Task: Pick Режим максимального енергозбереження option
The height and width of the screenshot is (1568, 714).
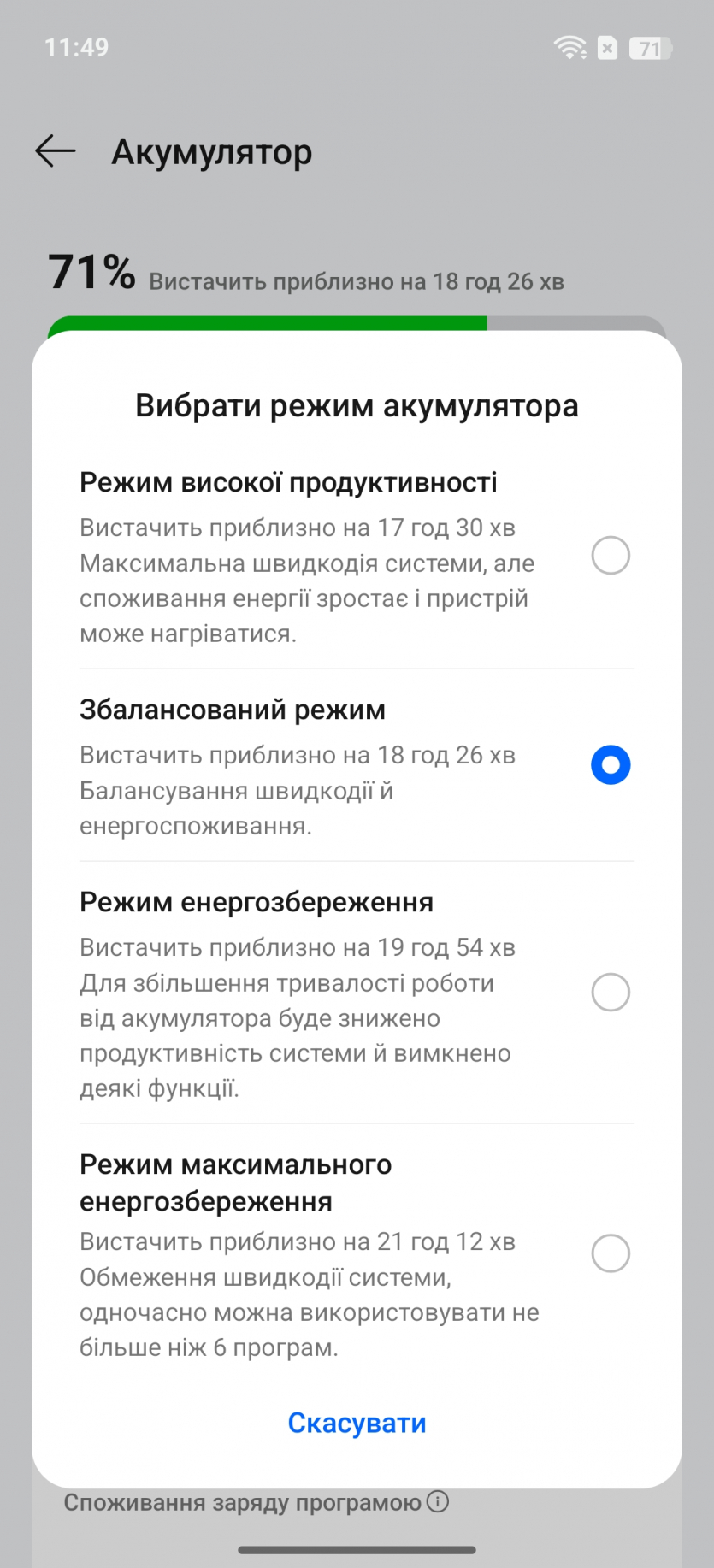Action: (x=611, y=1253)
